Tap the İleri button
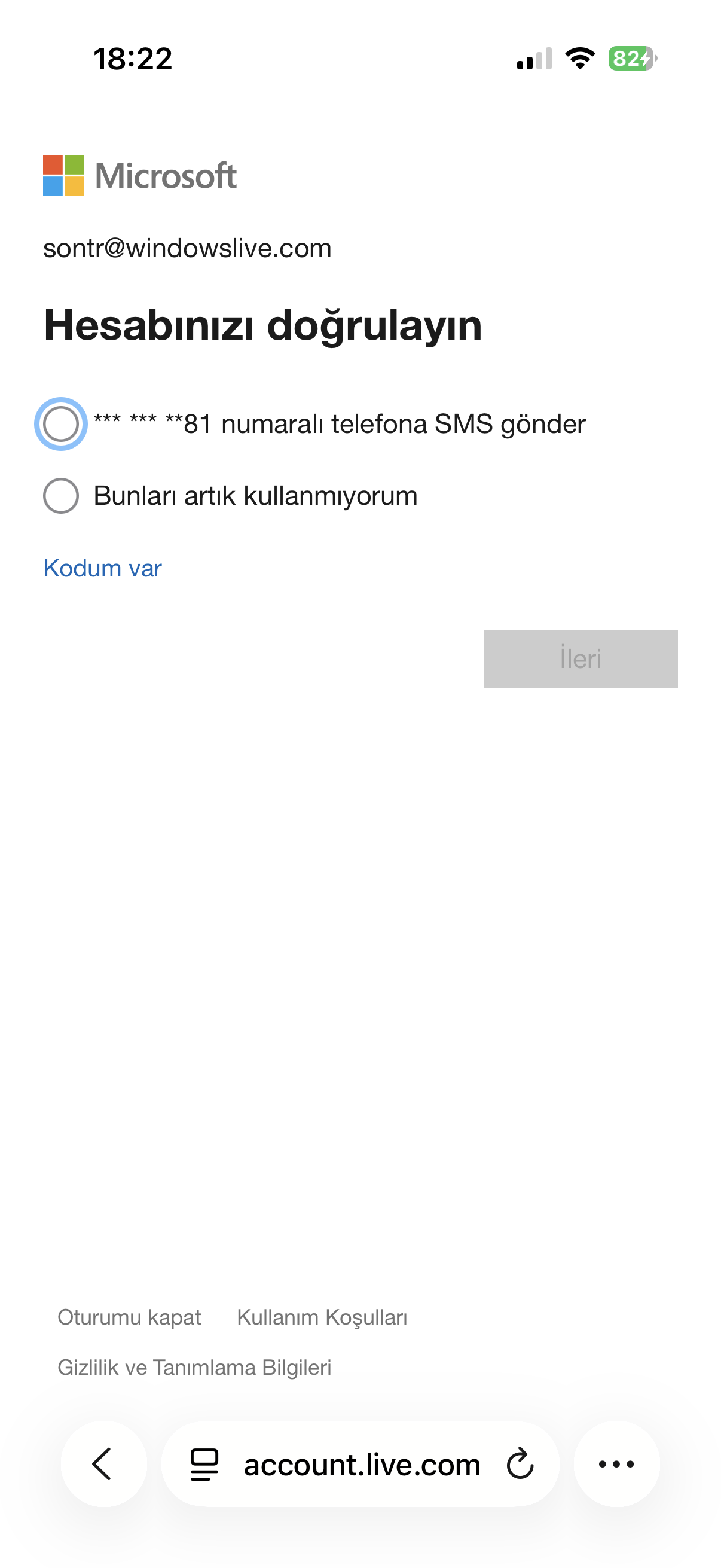Screen dimensions: 721x1568 pos(581,658)
